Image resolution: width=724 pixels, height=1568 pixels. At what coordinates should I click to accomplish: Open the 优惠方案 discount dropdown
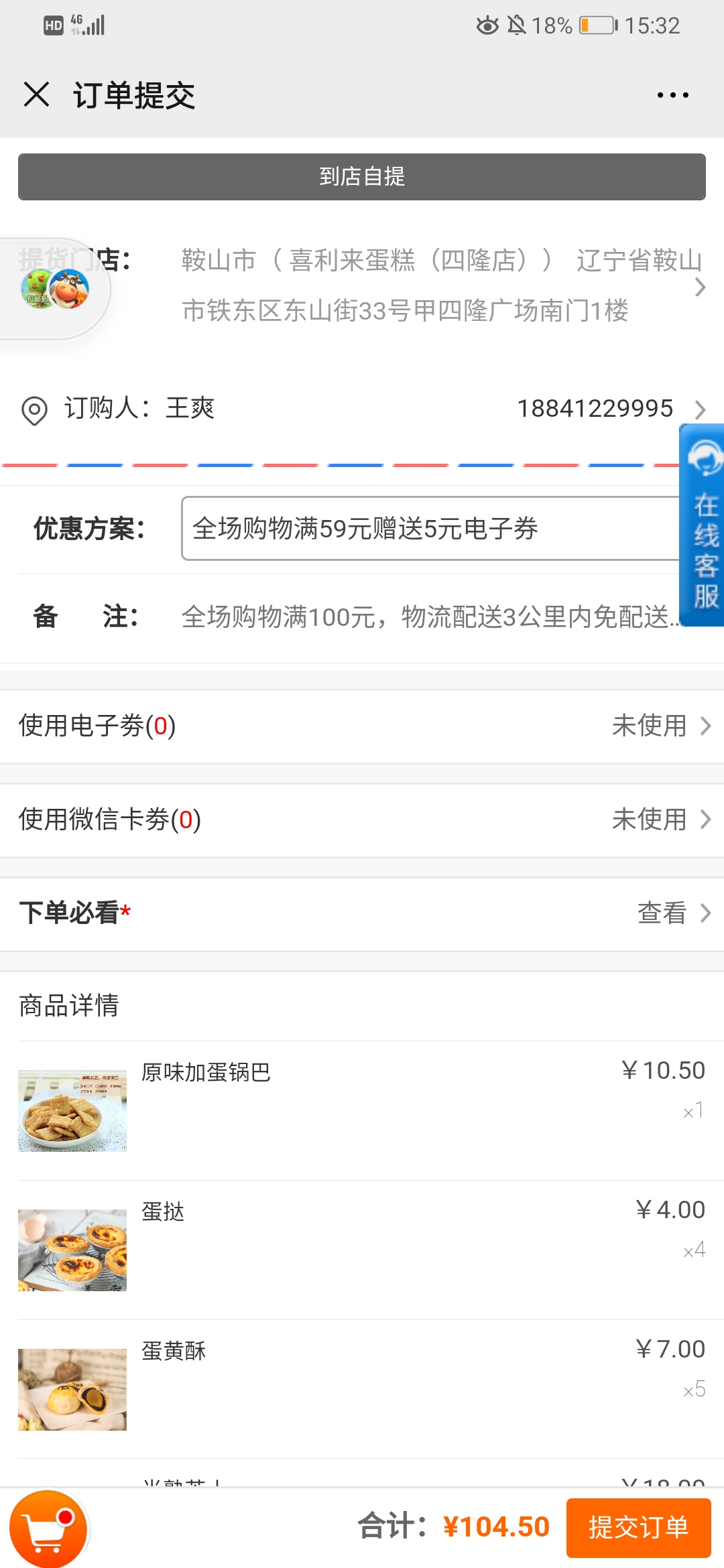[429, 529]
